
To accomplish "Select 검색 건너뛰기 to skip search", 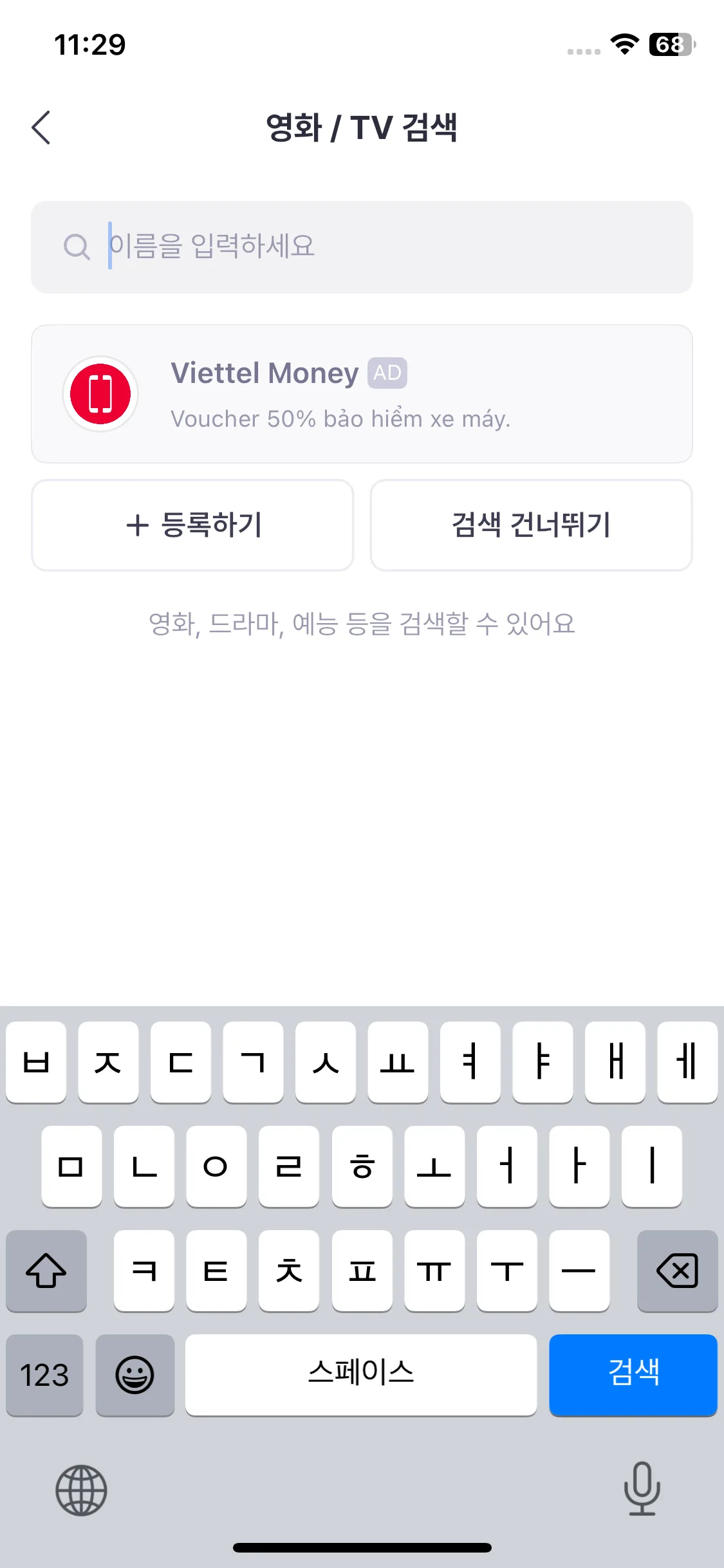I will click(x=531, y=525).
